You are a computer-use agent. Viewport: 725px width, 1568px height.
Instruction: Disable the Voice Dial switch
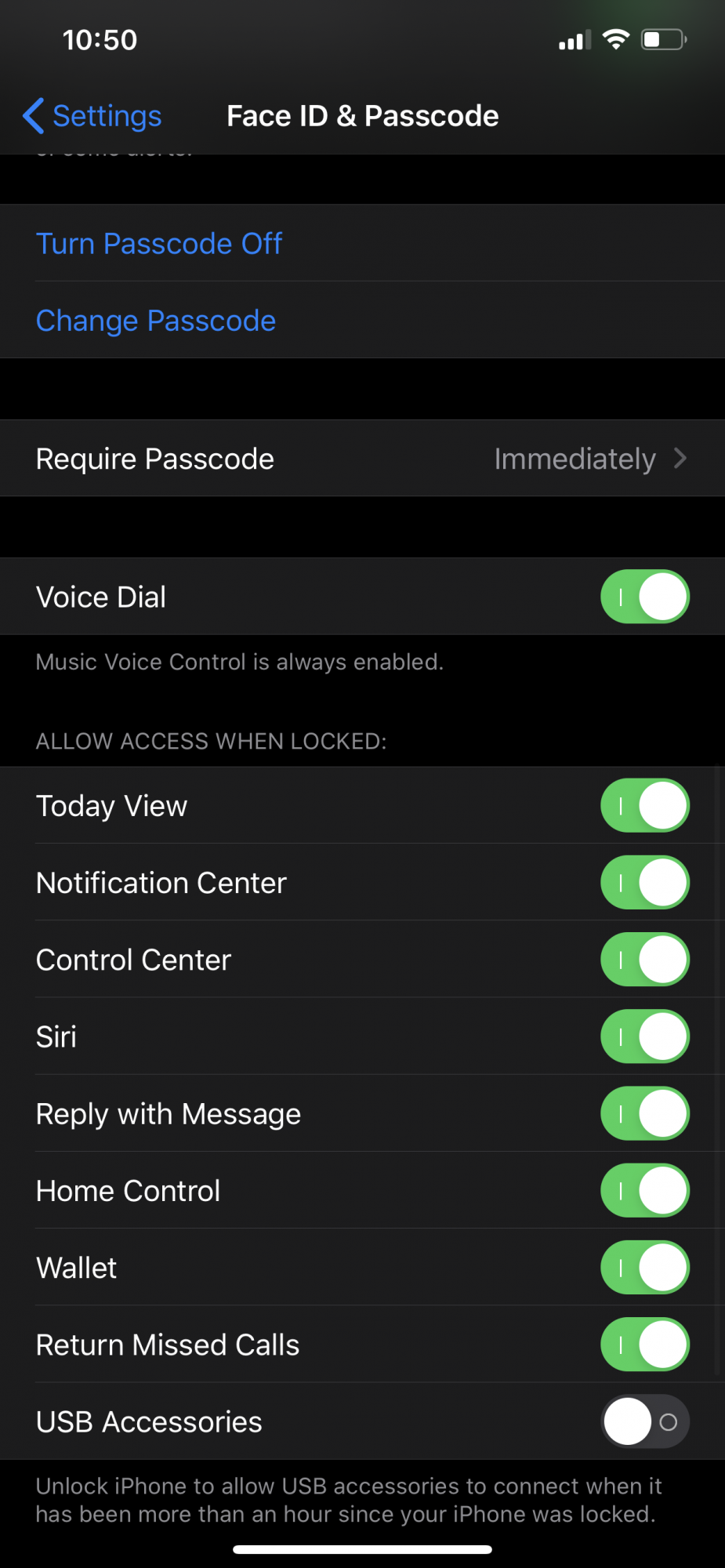[645, 597]
